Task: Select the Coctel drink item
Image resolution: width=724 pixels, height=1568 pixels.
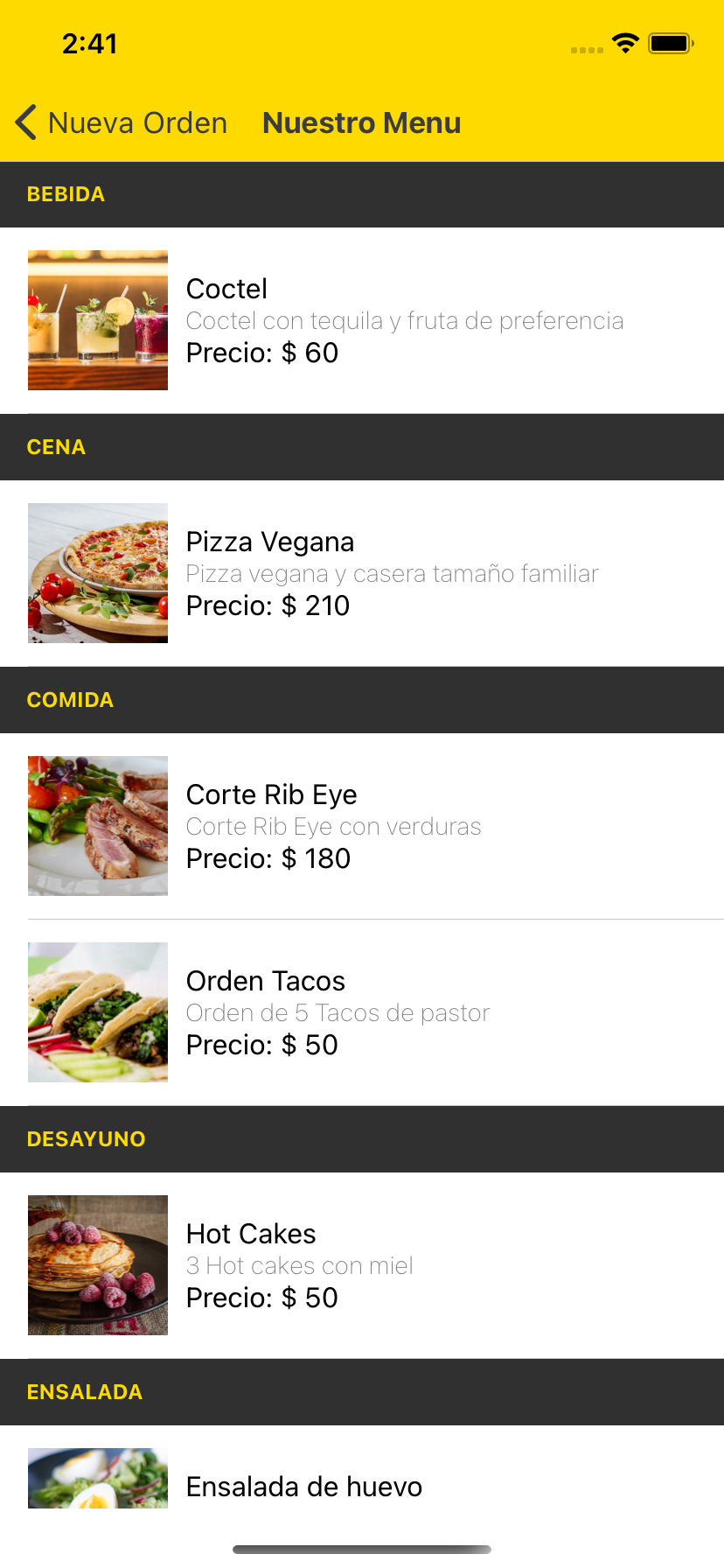Action: (362, 320)
